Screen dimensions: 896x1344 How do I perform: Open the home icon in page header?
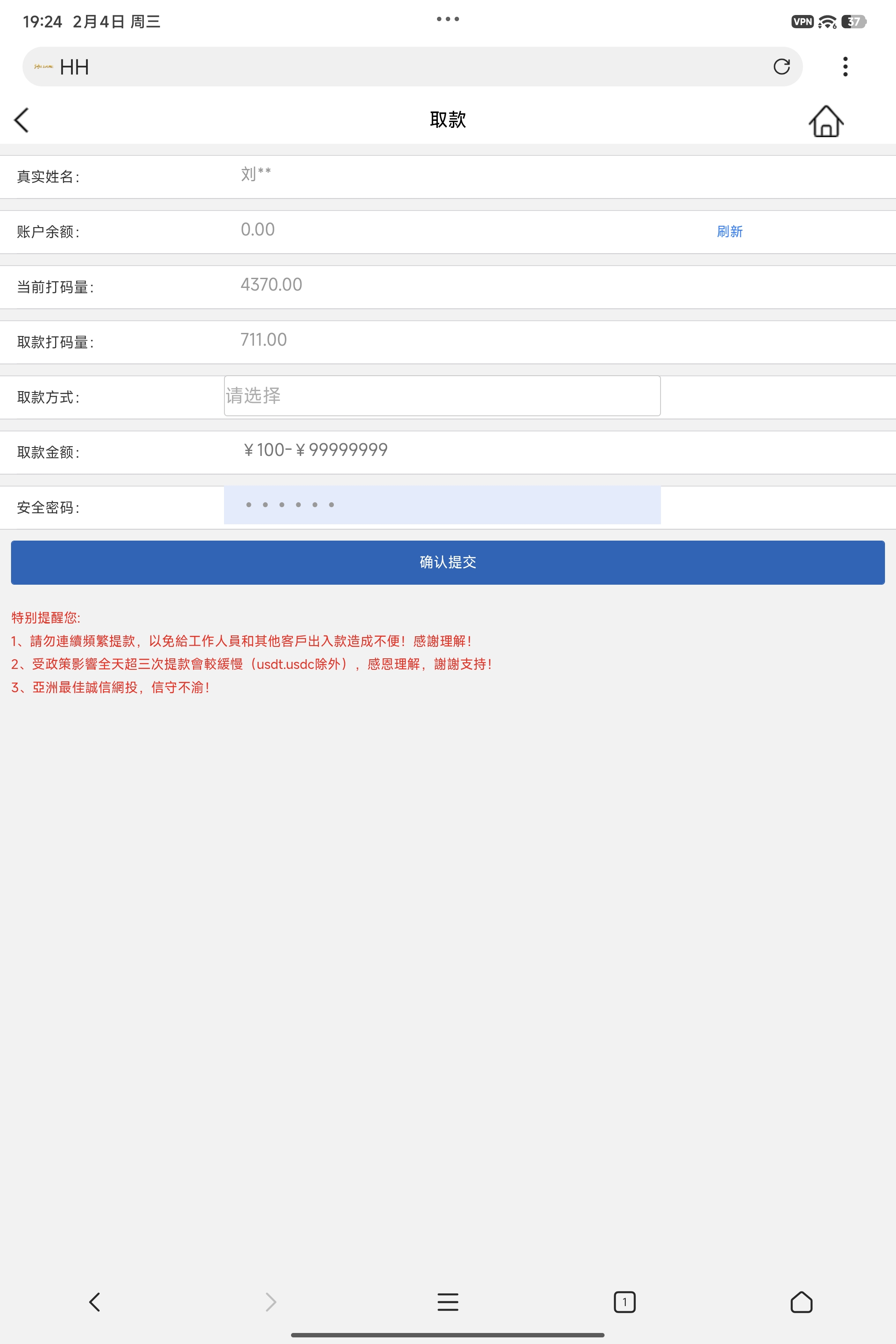click(826, 121)
